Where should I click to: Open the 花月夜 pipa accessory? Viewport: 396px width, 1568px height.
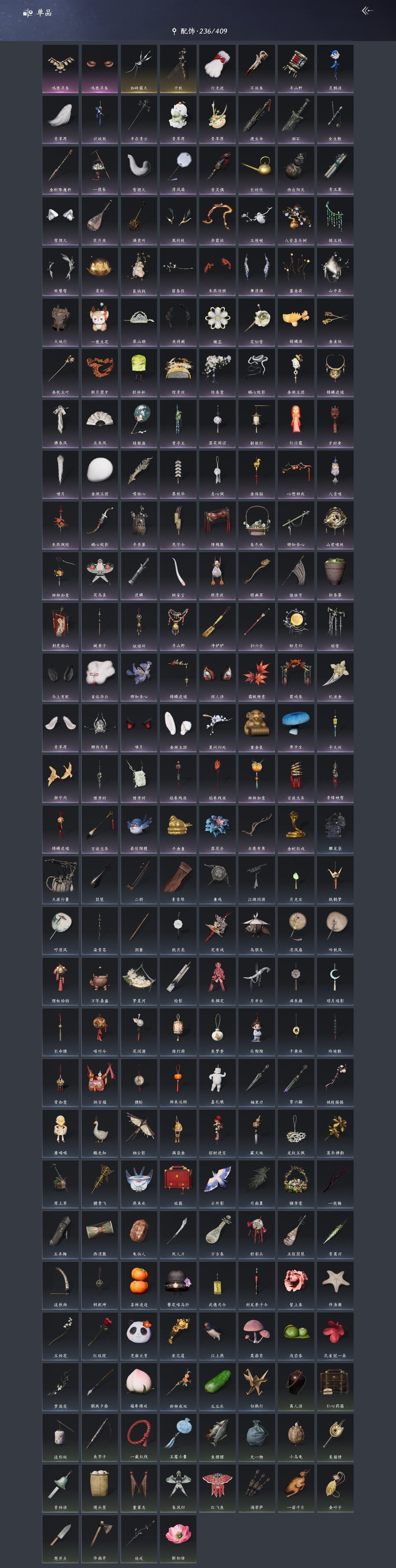coord(100,220)
